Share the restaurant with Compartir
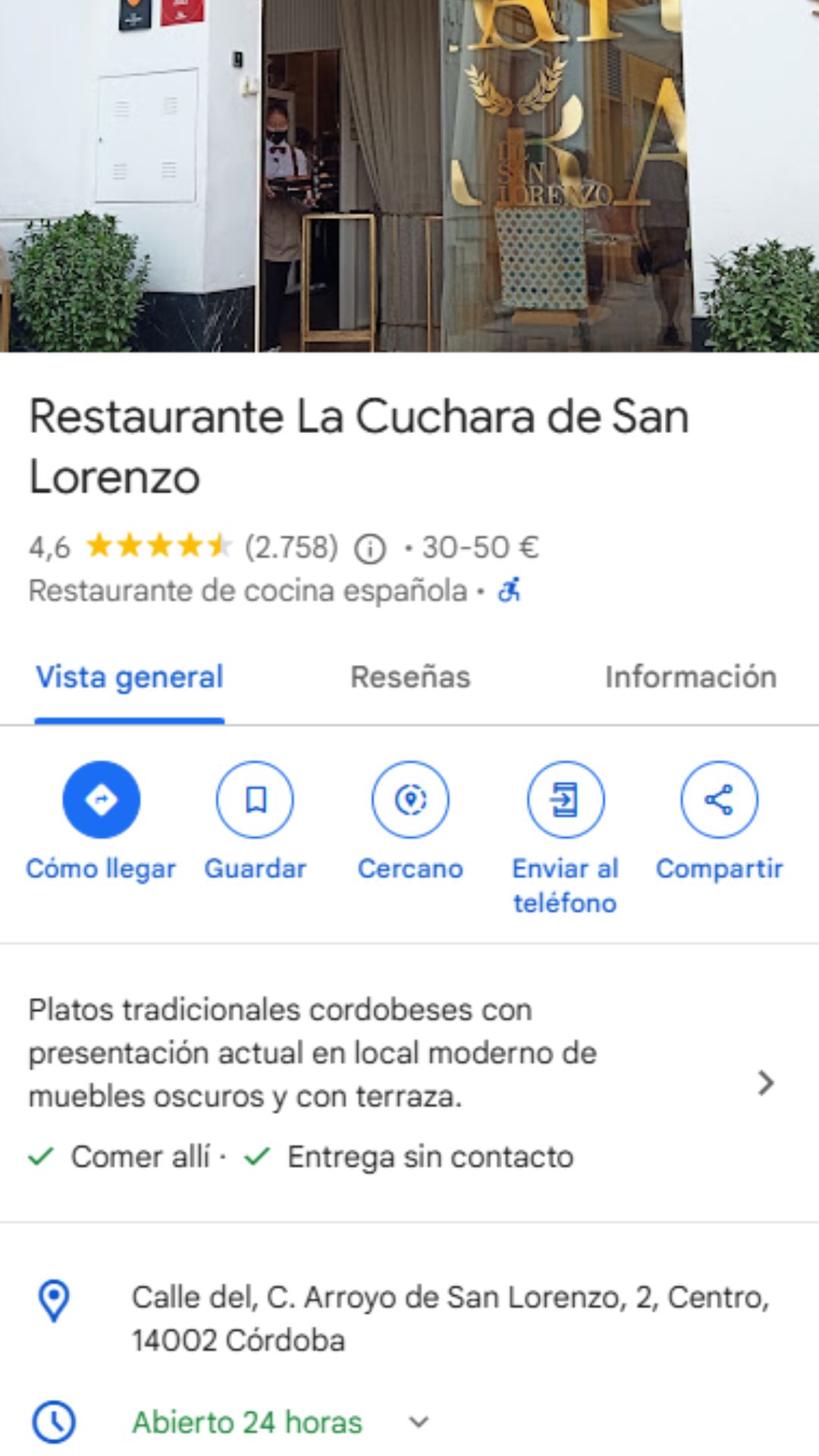 coord(719,800)
